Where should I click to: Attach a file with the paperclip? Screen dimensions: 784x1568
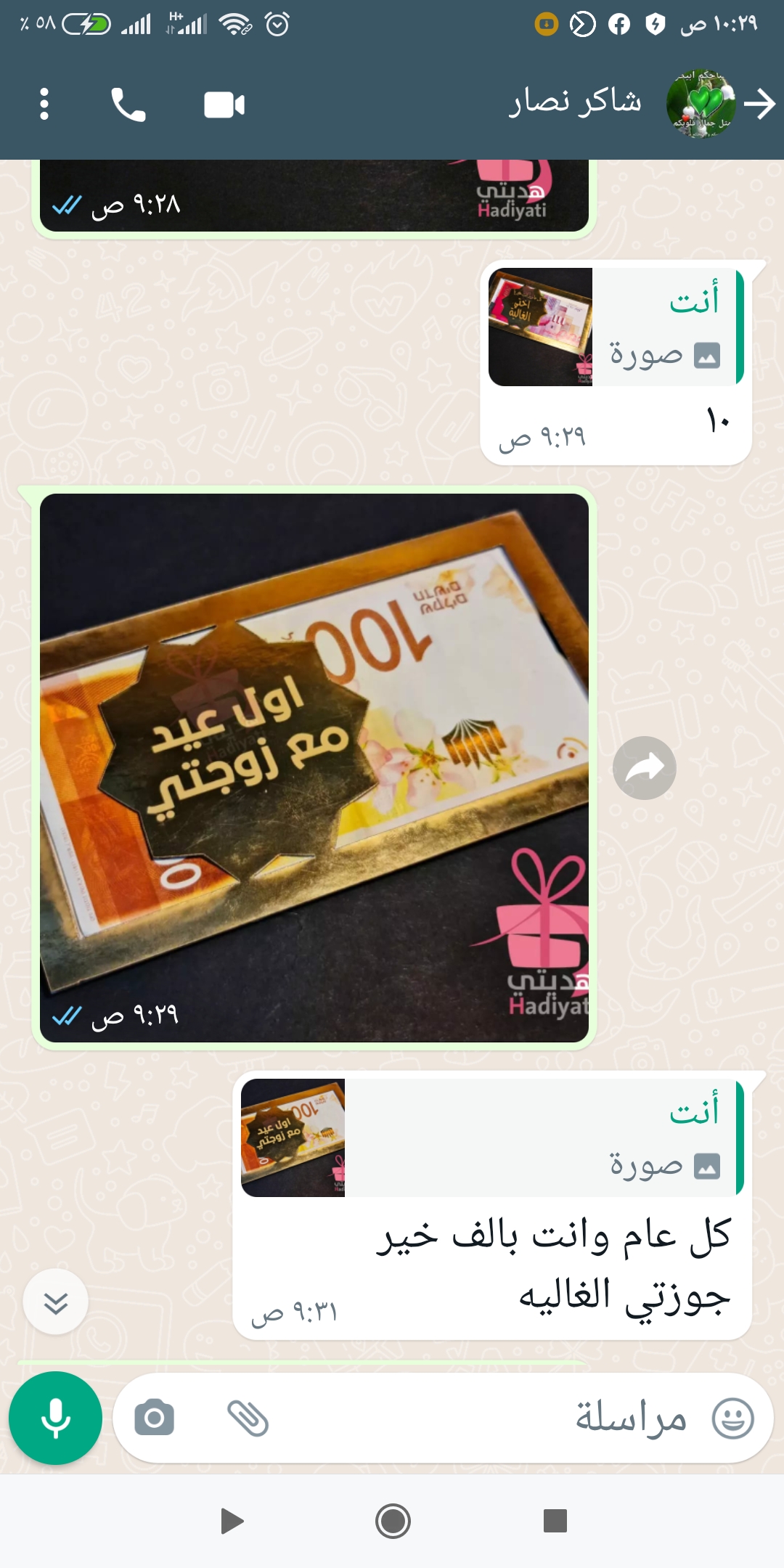point(248,1418)
